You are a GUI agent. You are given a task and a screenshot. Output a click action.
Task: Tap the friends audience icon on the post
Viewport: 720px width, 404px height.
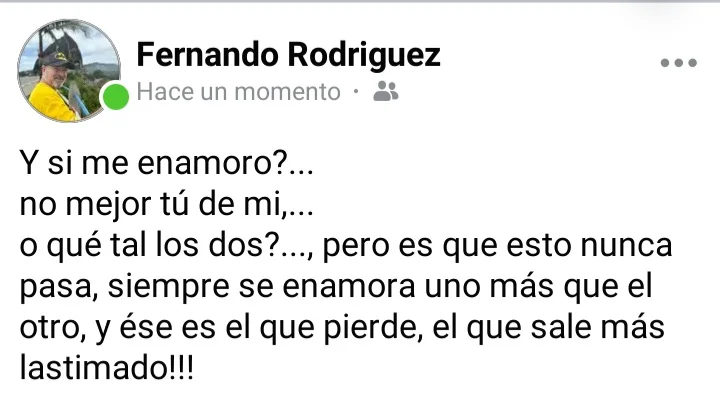(x=385, y=93)
